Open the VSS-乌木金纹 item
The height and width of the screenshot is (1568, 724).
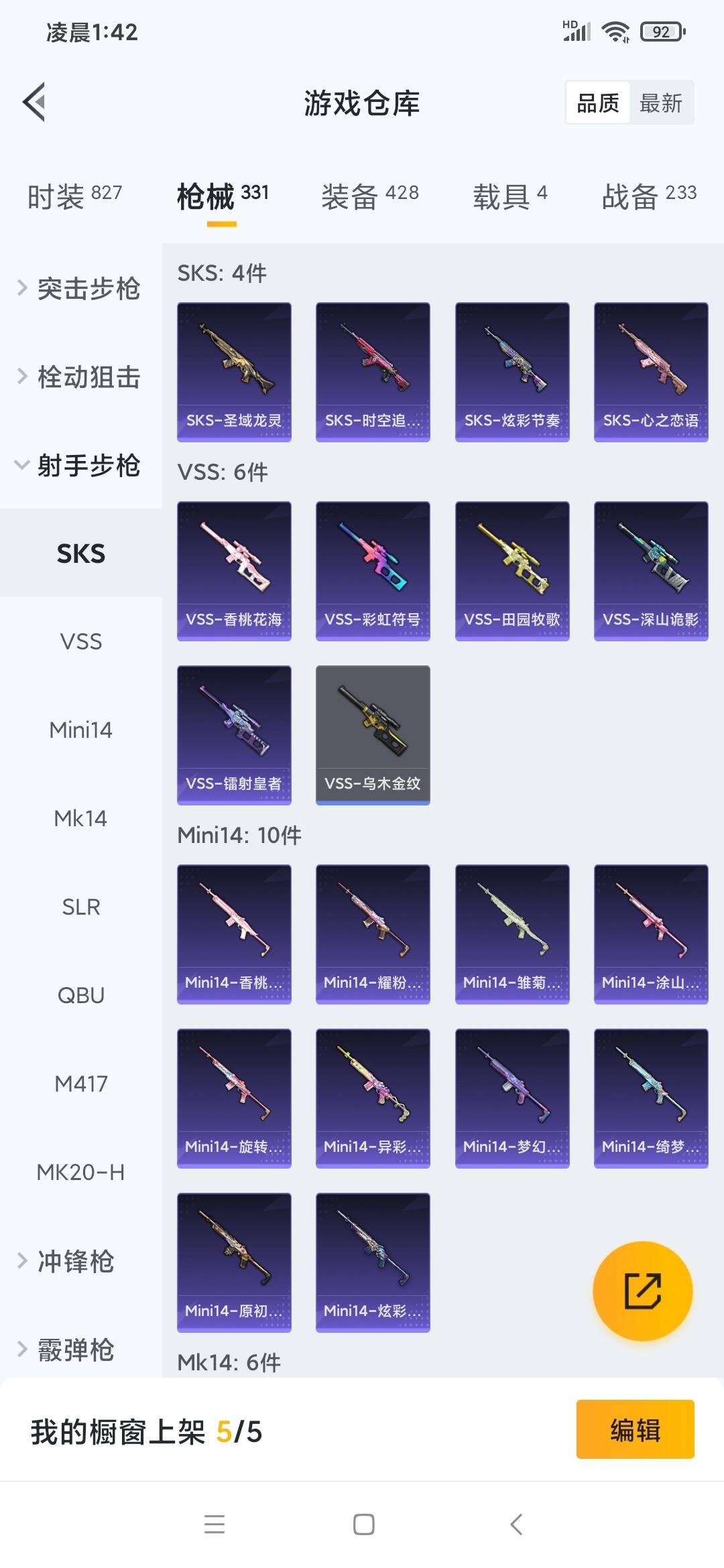373,735
